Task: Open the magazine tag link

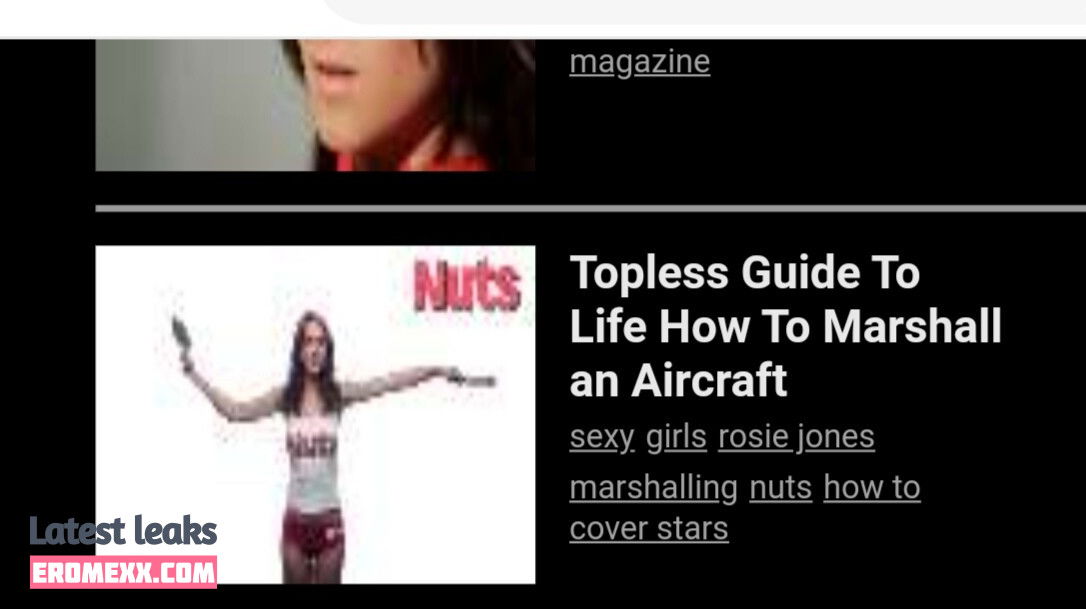Action: pos(639,62)
